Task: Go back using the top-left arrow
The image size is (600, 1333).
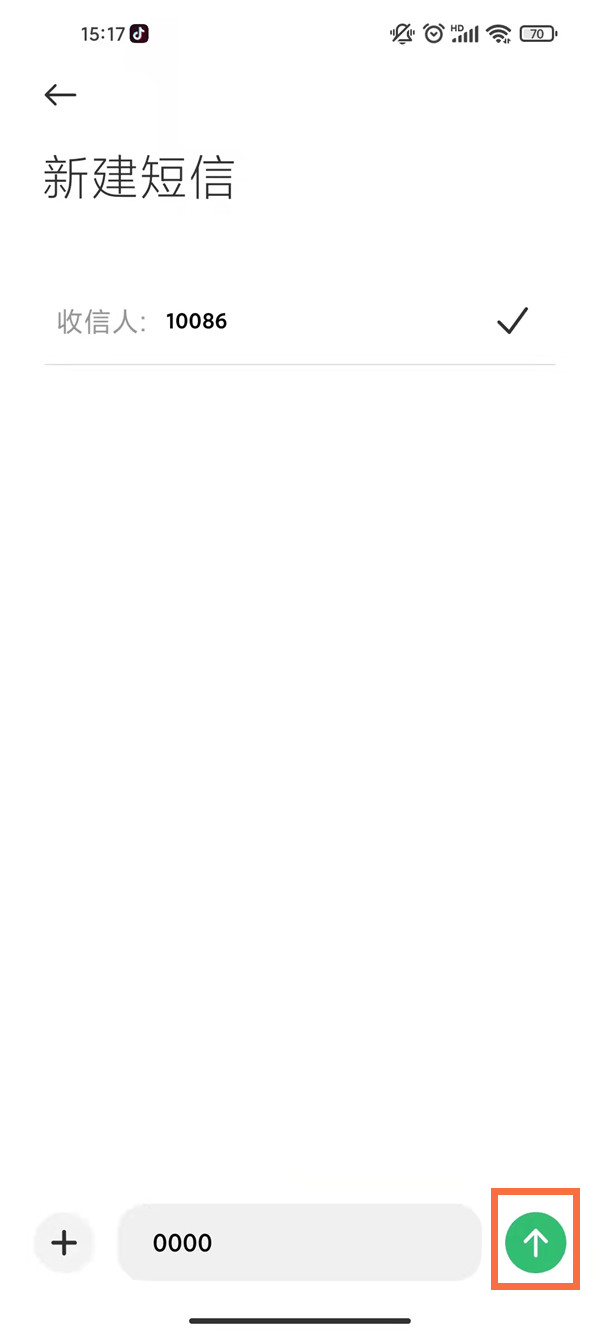Action: [x=60, y=94]
